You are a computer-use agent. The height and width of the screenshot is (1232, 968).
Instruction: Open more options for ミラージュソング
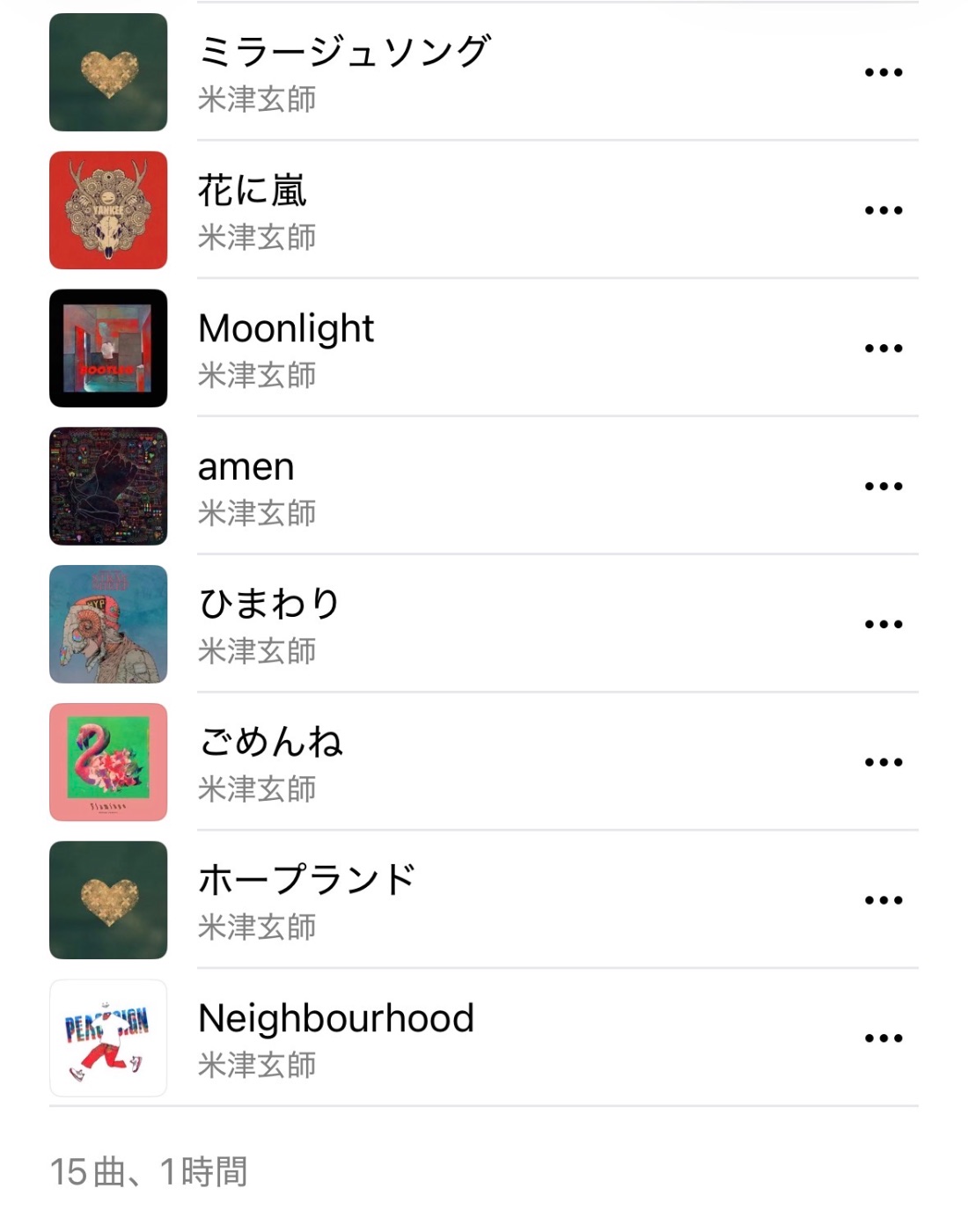coord(884,72)
